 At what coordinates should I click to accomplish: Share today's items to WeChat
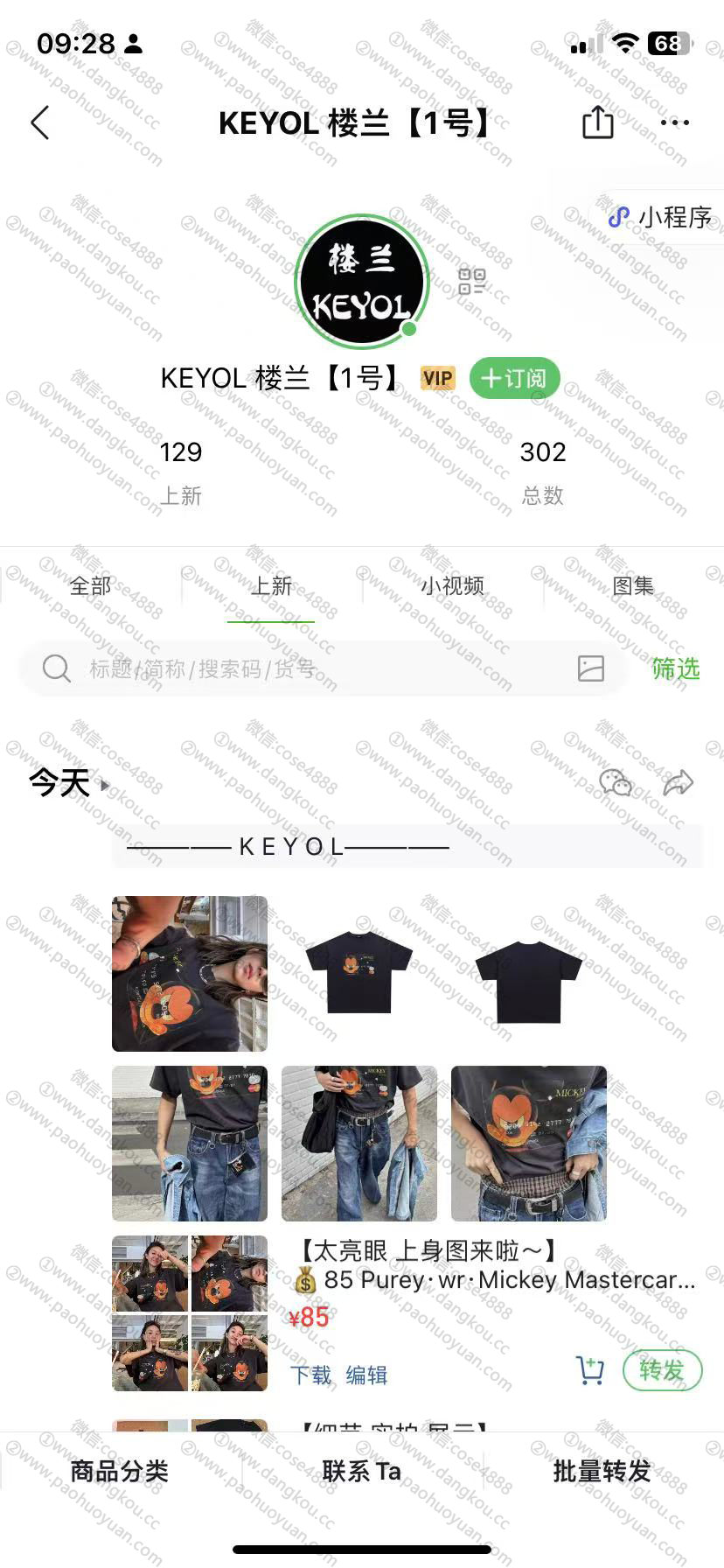point(616,782)
